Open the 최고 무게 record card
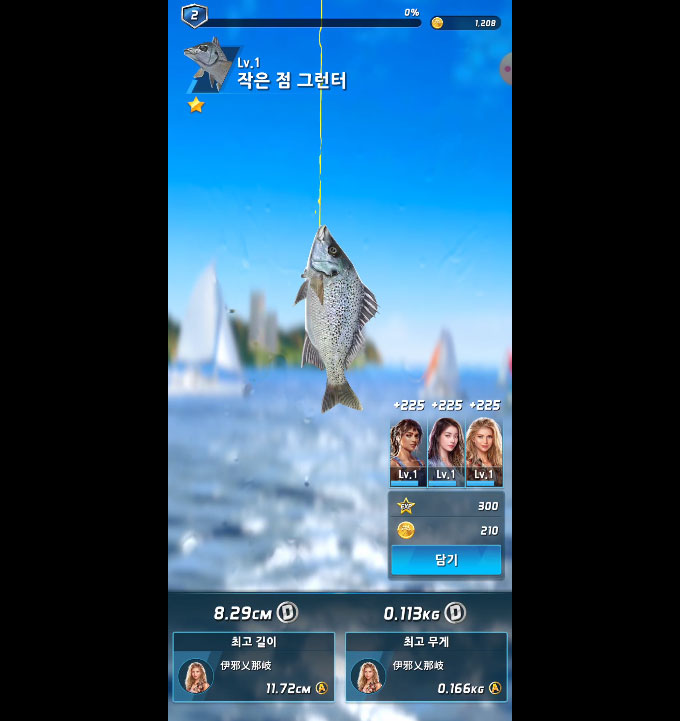 426,666
